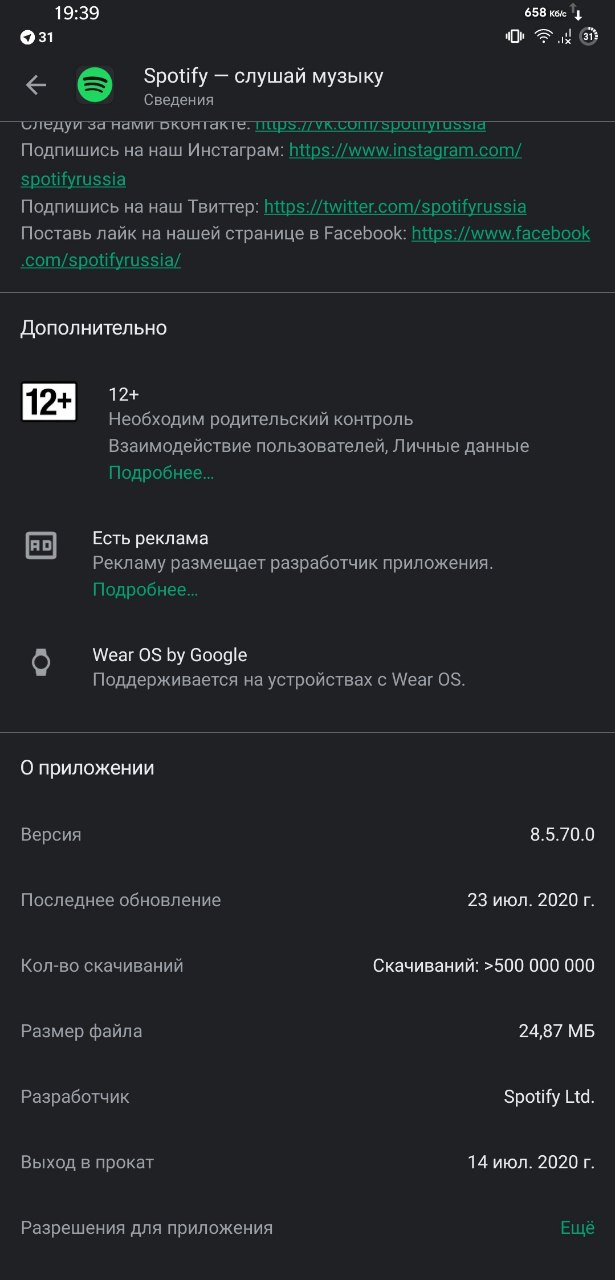Tap Подробнее under Есть реклама
This screenshot has width=615, height=1280.
pyautogui.click(x=145, y=590)
